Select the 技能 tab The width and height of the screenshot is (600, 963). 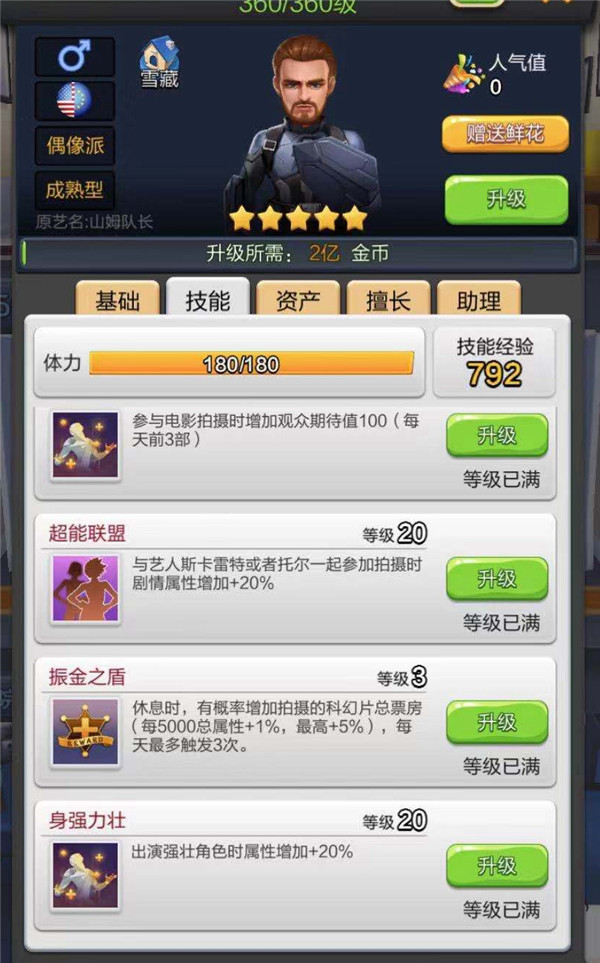click(x=207, y=301)
